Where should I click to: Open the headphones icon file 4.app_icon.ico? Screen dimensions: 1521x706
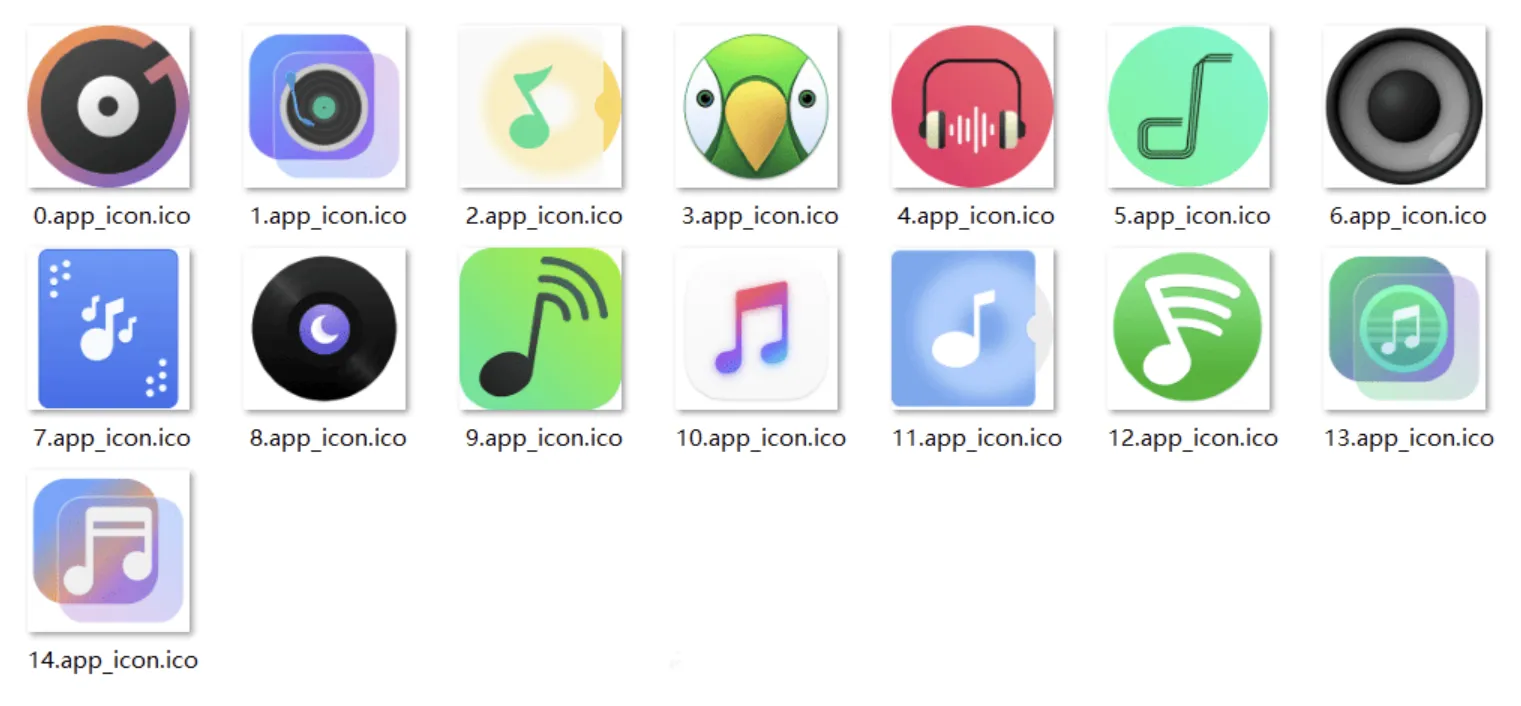[972, 106]
